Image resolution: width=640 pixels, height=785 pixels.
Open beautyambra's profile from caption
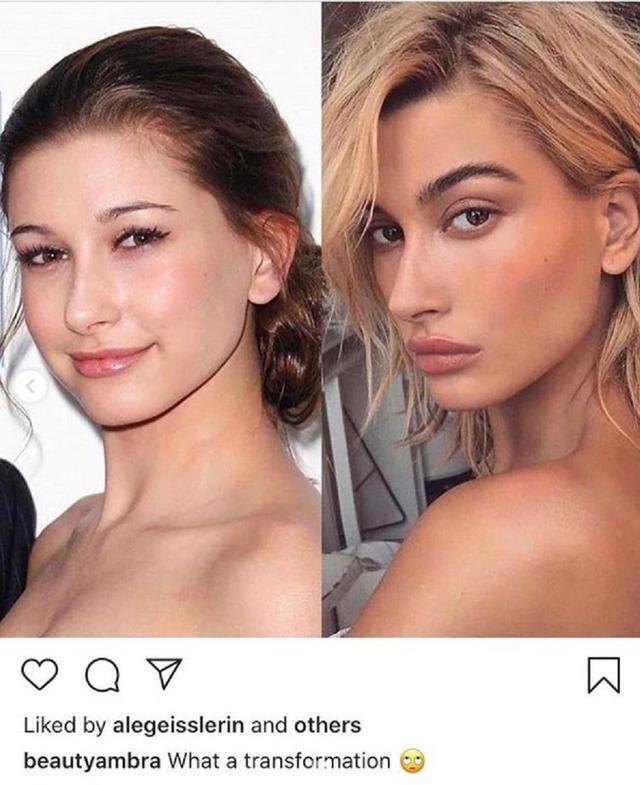[x=91, y=760]
